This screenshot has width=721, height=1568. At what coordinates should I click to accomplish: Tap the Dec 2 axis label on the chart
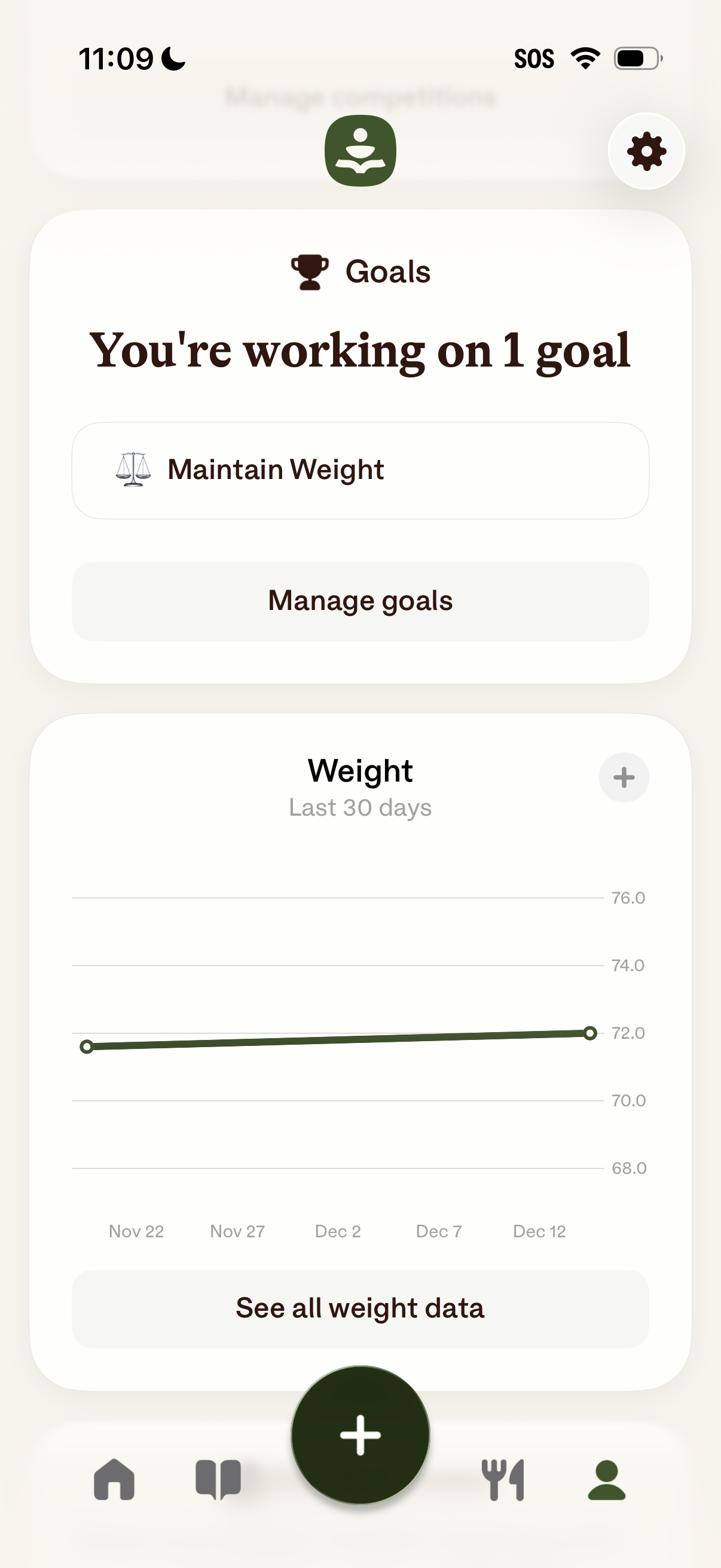pos(338,1231)
